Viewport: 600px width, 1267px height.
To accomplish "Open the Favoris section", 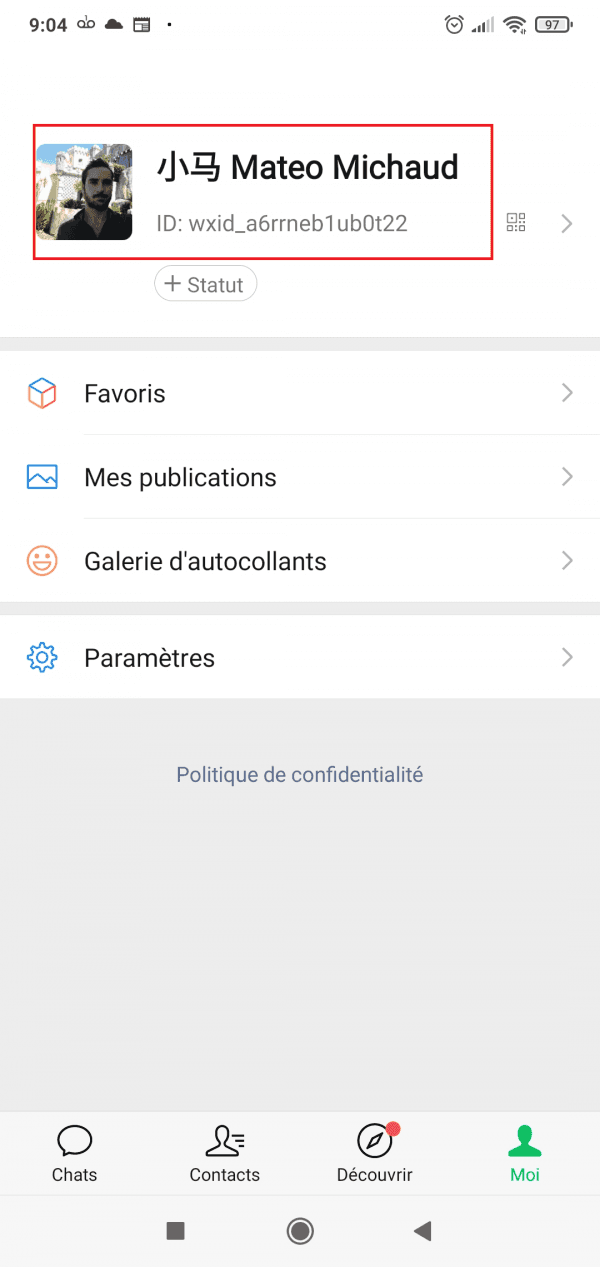I will click(x=300, y=394).
